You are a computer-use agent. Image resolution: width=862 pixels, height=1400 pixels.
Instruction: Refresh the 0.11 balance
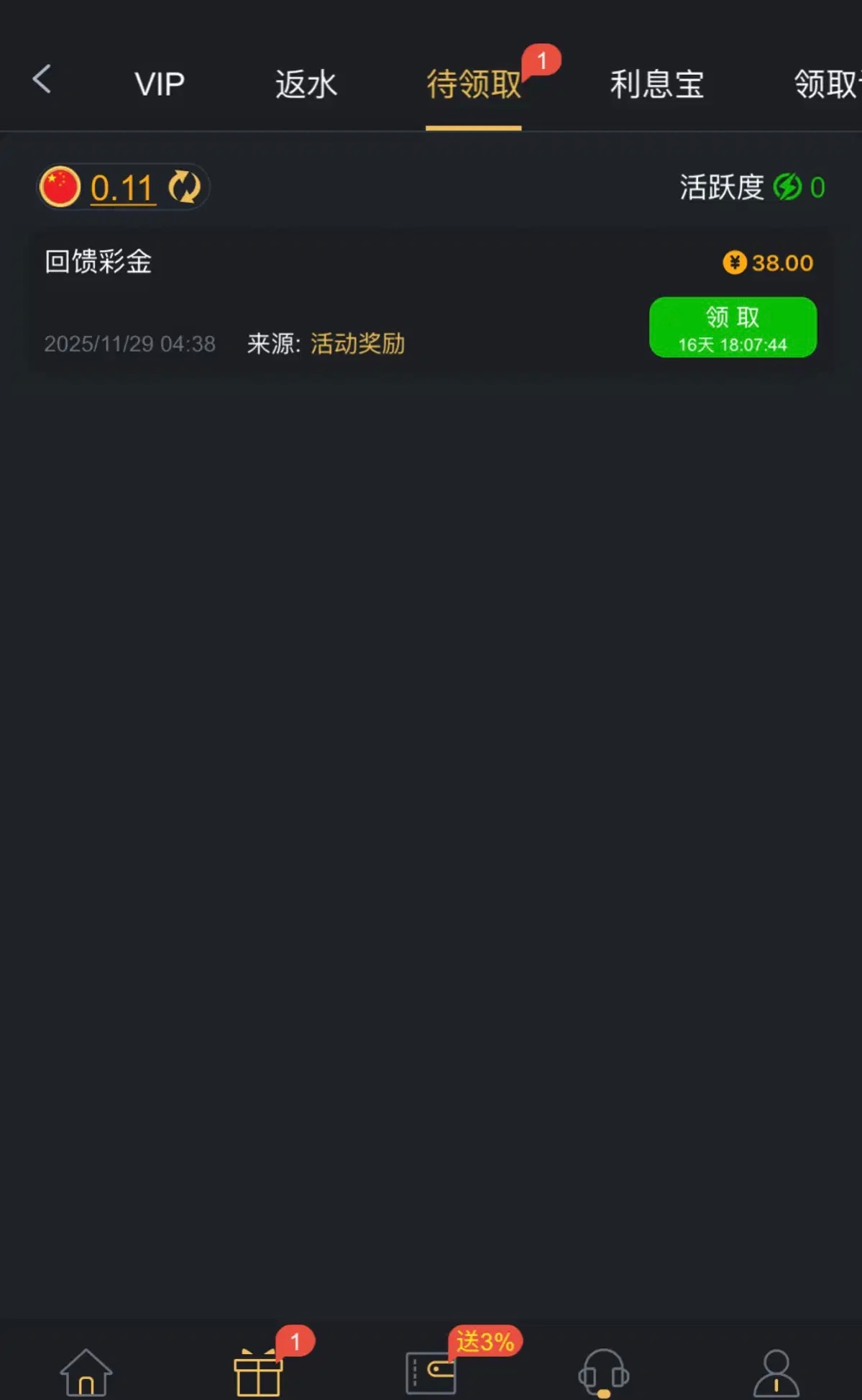pyautogui.click(x=184, y=187)
